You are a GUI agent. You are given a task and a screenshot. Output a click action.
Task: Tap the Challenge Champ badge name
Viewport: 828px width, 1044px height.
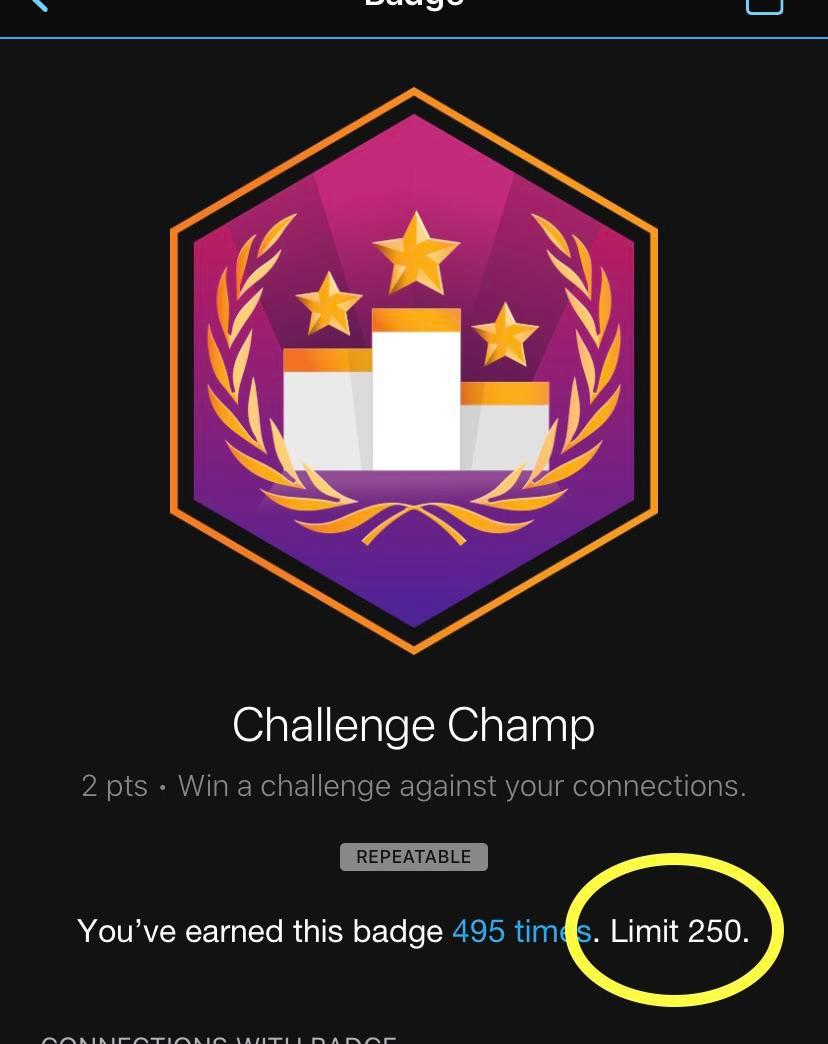click(x=413, y=724)
